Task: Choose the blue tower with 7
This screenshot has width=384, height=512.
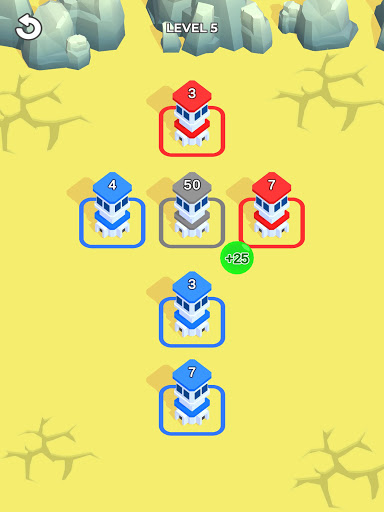Action: [x=192, y=397]
